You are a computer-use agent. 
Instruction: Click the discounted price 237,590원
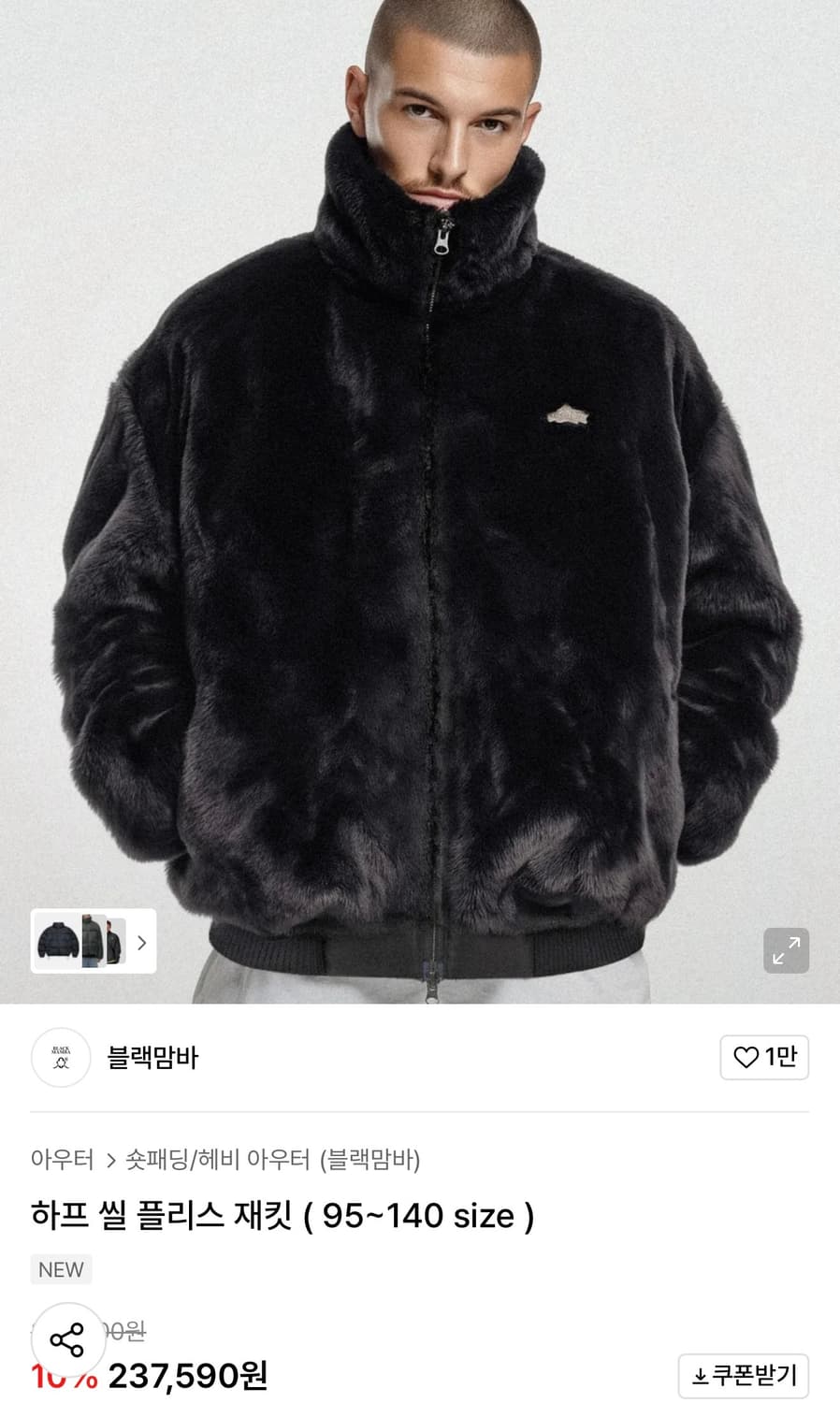click(187, 1377)
